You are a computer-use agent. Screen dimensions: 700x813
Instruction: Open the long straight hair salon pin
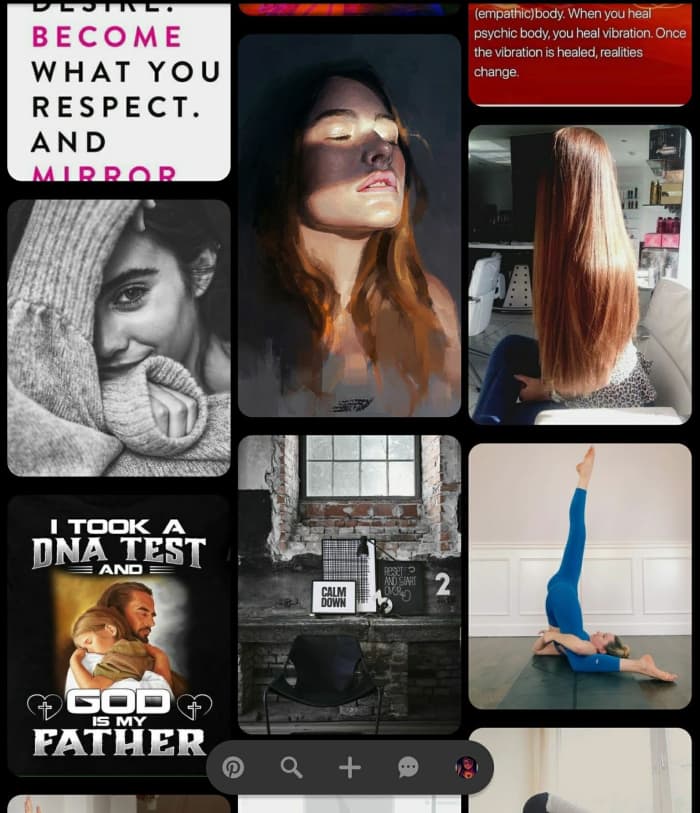579,274
